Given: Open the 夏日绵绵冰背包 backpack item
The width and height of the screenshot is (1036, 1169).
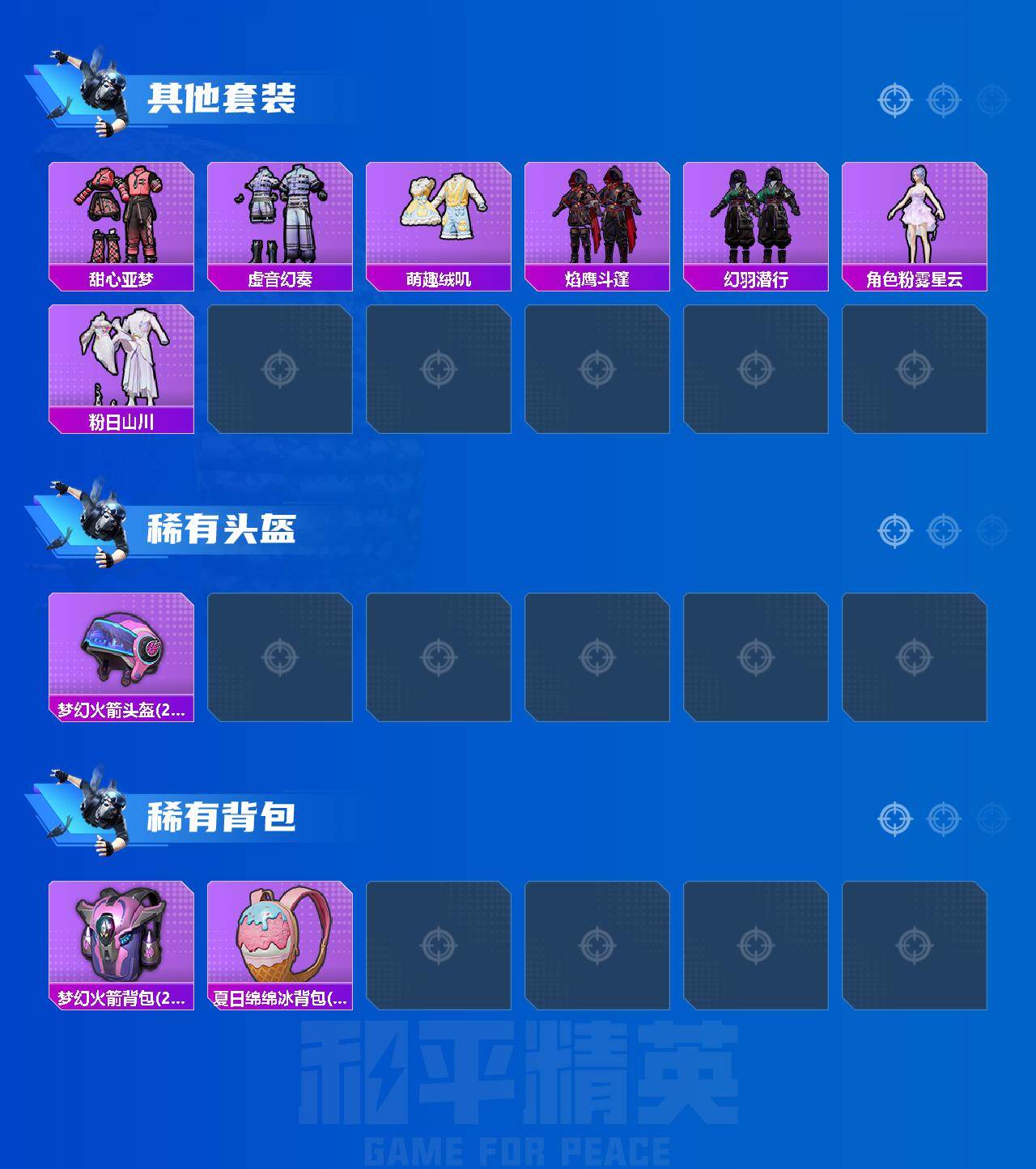Looking at the screenshot, I should 279,943.
